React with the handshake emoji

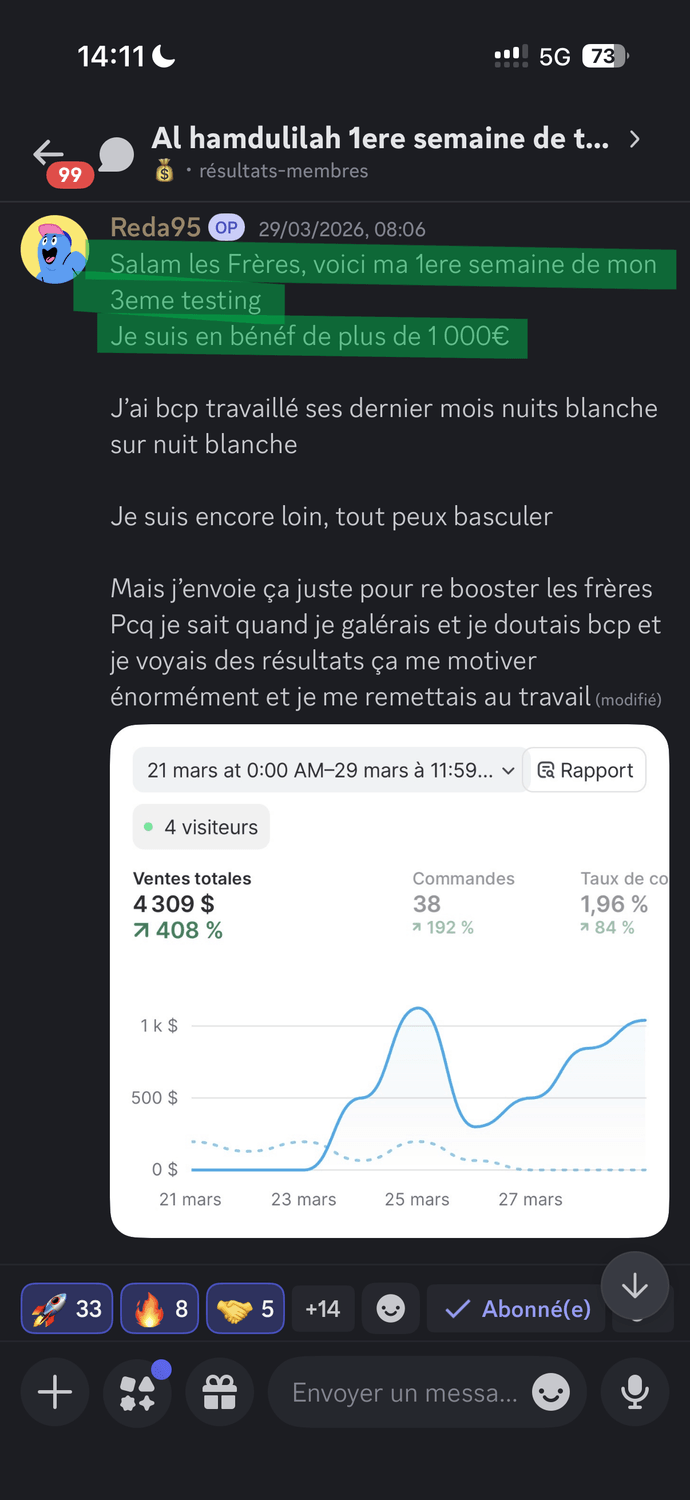click(246, 1309)
